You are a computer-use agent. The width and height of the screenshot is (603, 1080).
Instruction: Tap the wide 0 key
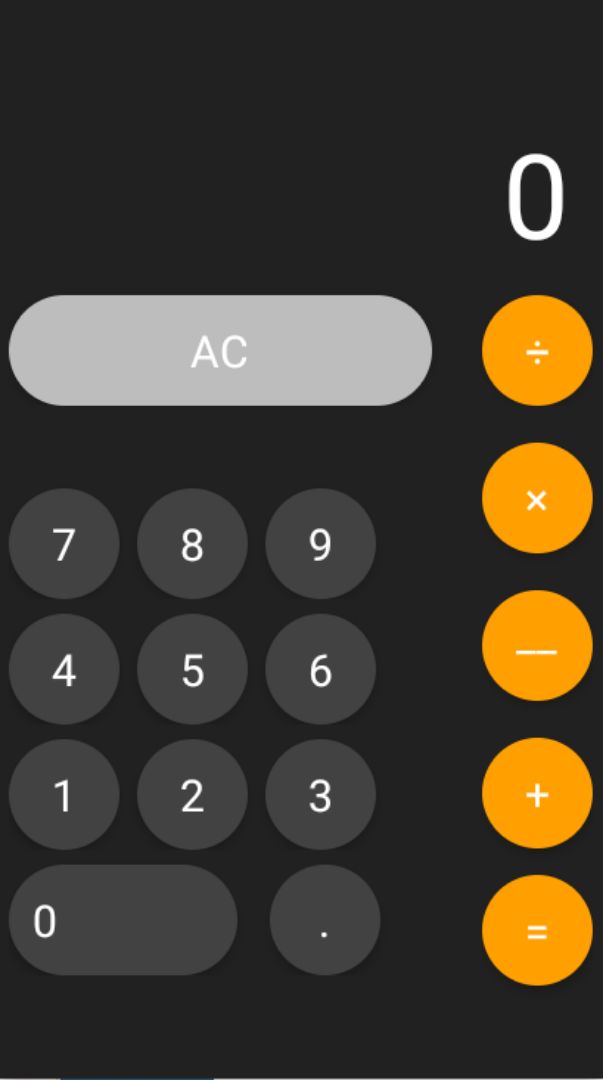point(123,920)
